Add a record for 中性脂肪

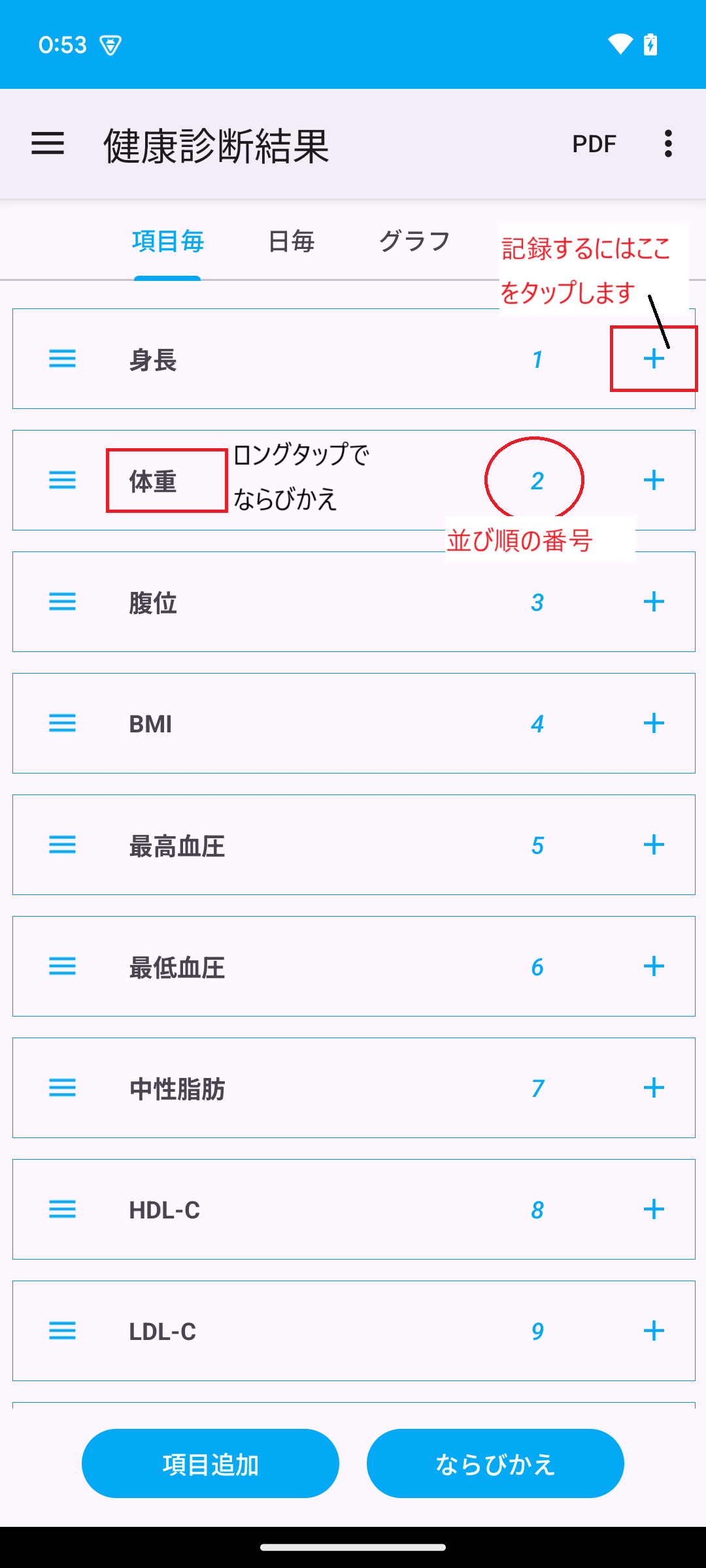coord(654,1088)
